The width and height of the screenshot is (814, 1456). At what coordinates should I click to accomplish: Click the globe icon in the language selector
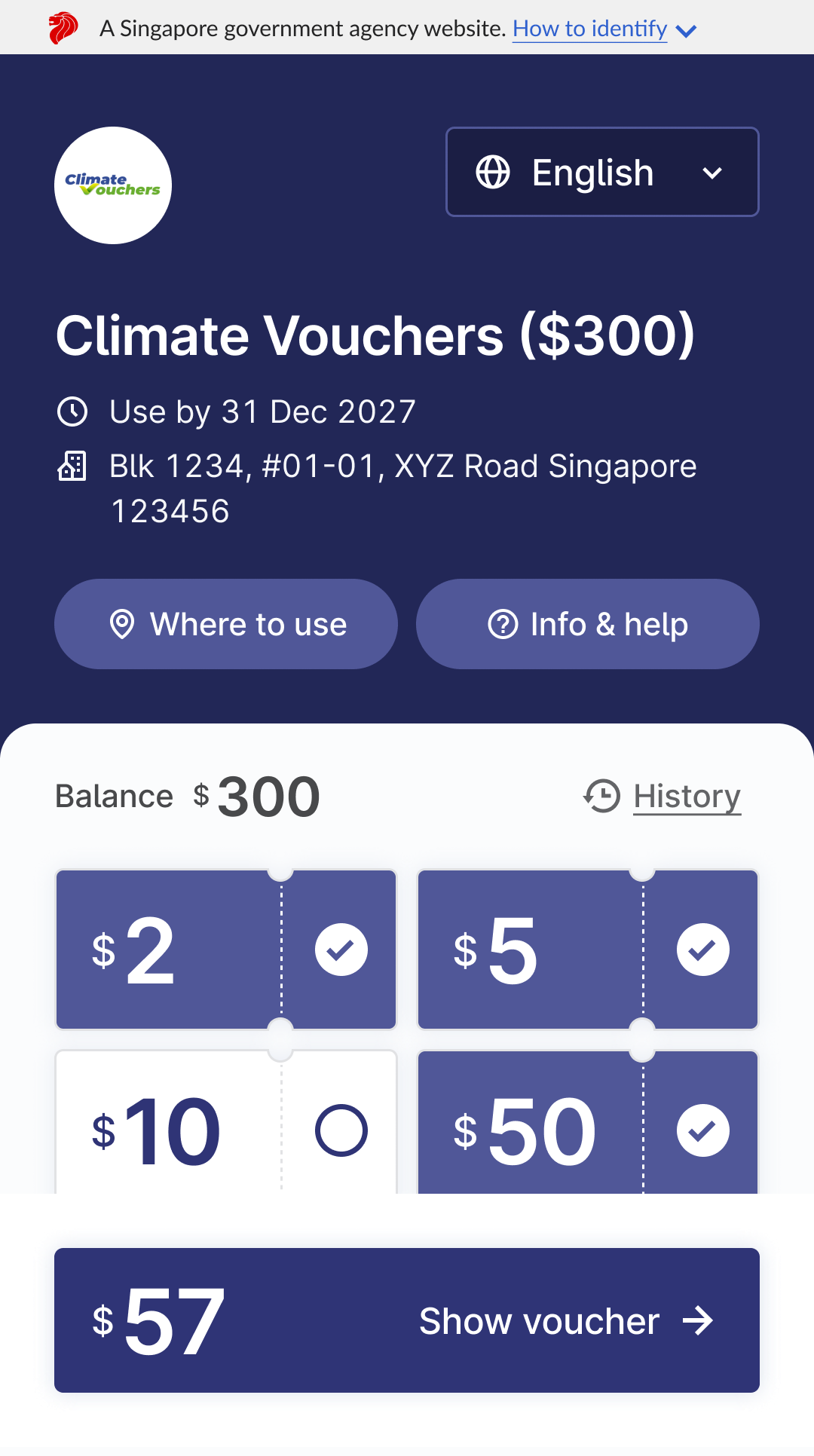click(x=494, y=172)
